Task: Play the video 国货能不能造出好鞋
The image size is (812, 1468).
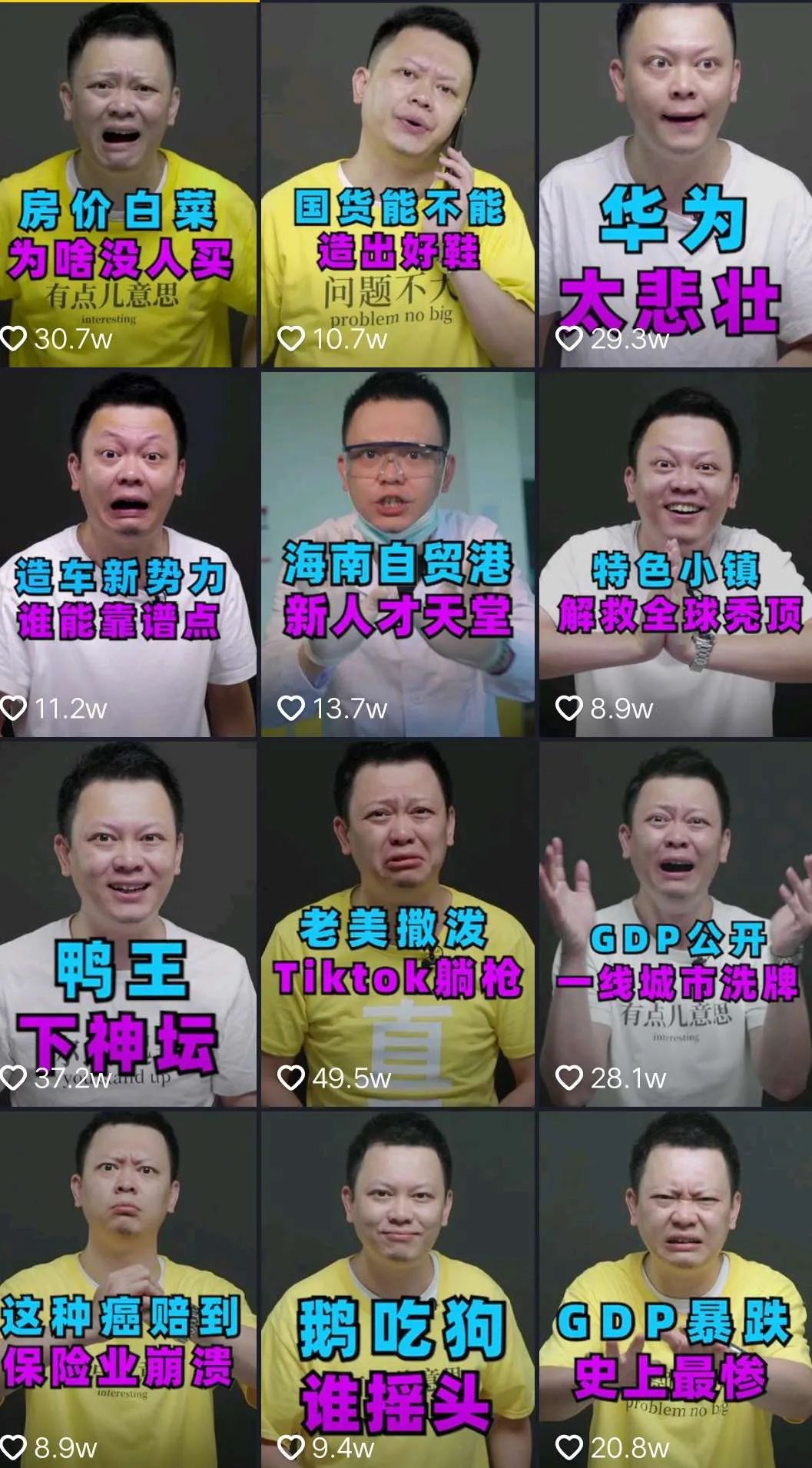Action: [x=398, y=184]
